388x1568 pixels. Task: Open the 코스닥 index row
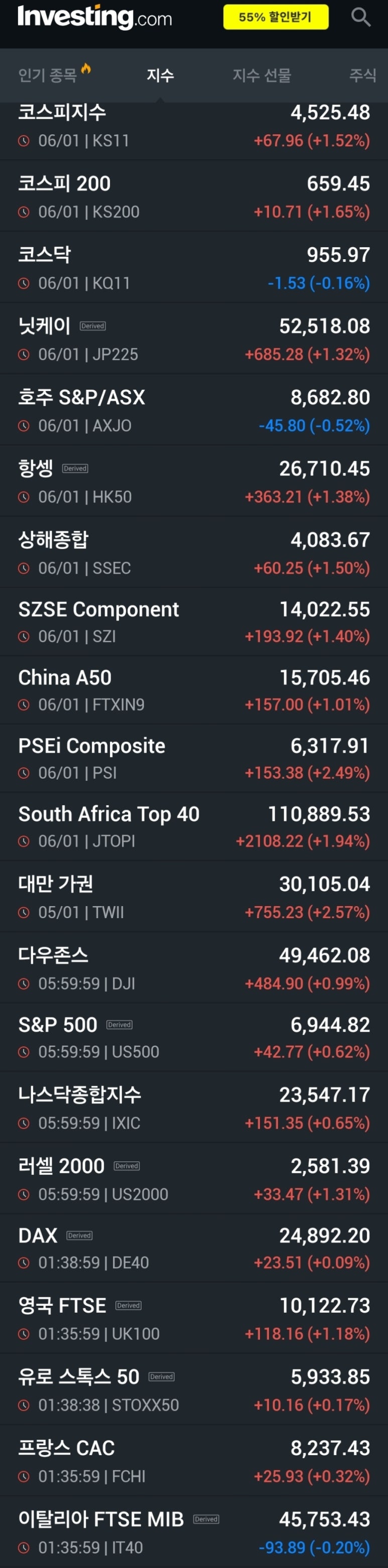coord(194,267)
